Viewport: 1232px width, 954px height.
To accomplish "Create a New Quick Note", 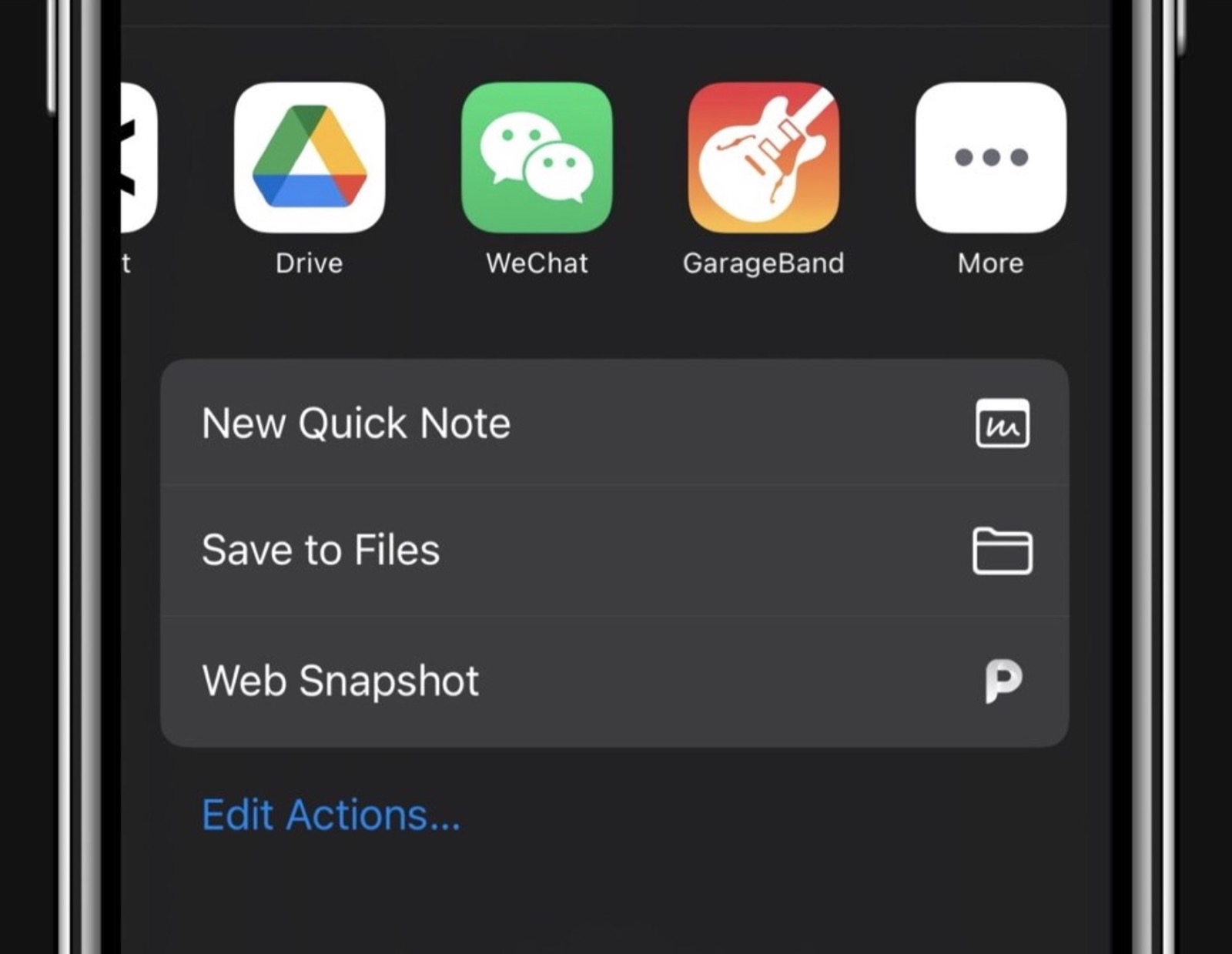I will (614, 423).
